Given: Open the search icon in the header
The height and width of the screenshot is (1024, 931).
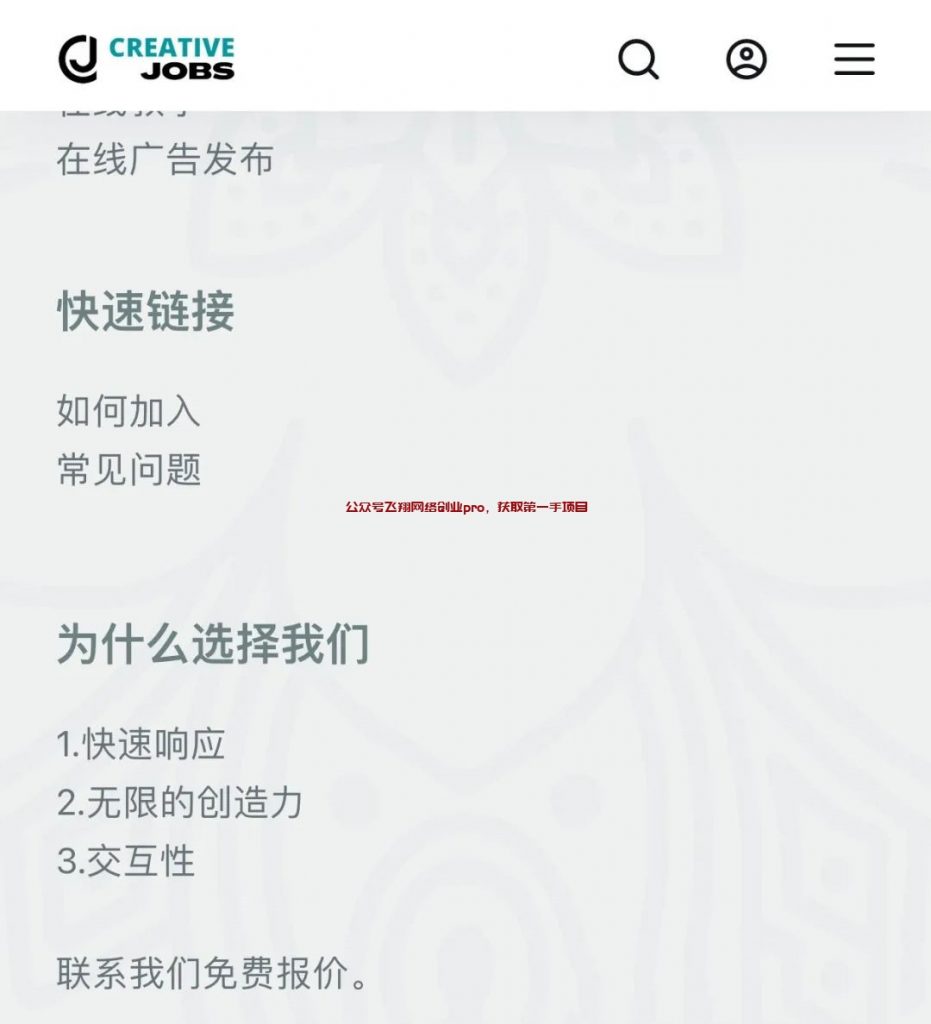Looking at the screenshot, I should point(638,59).
